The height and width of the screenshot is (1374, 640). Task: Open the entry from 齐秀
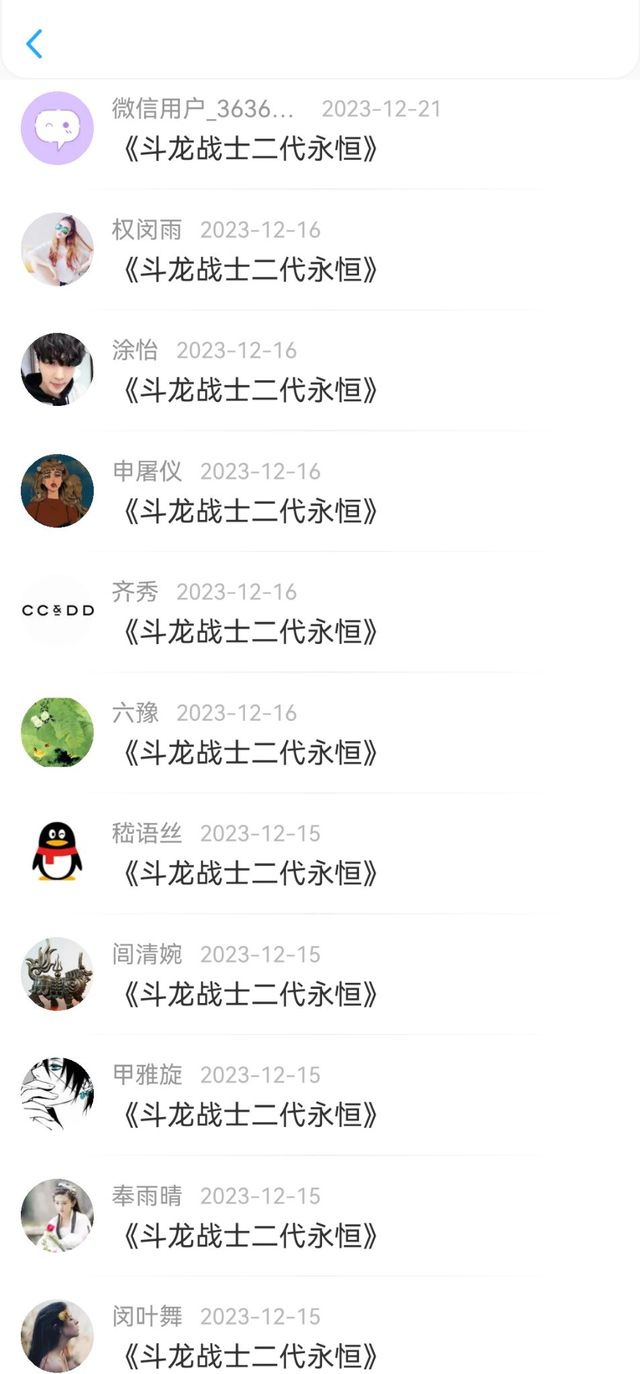click(320, 612)
